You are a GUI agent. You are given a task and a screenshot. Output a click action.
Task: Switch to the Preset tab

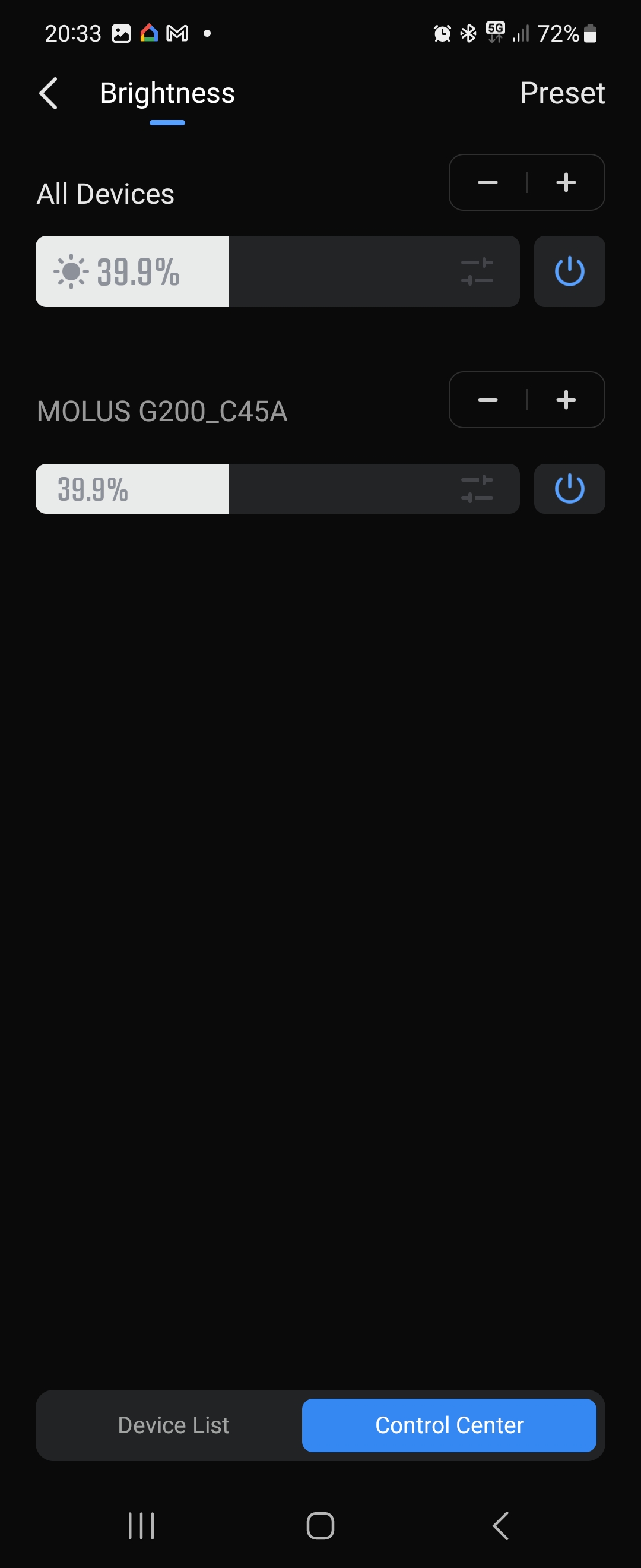561,93
